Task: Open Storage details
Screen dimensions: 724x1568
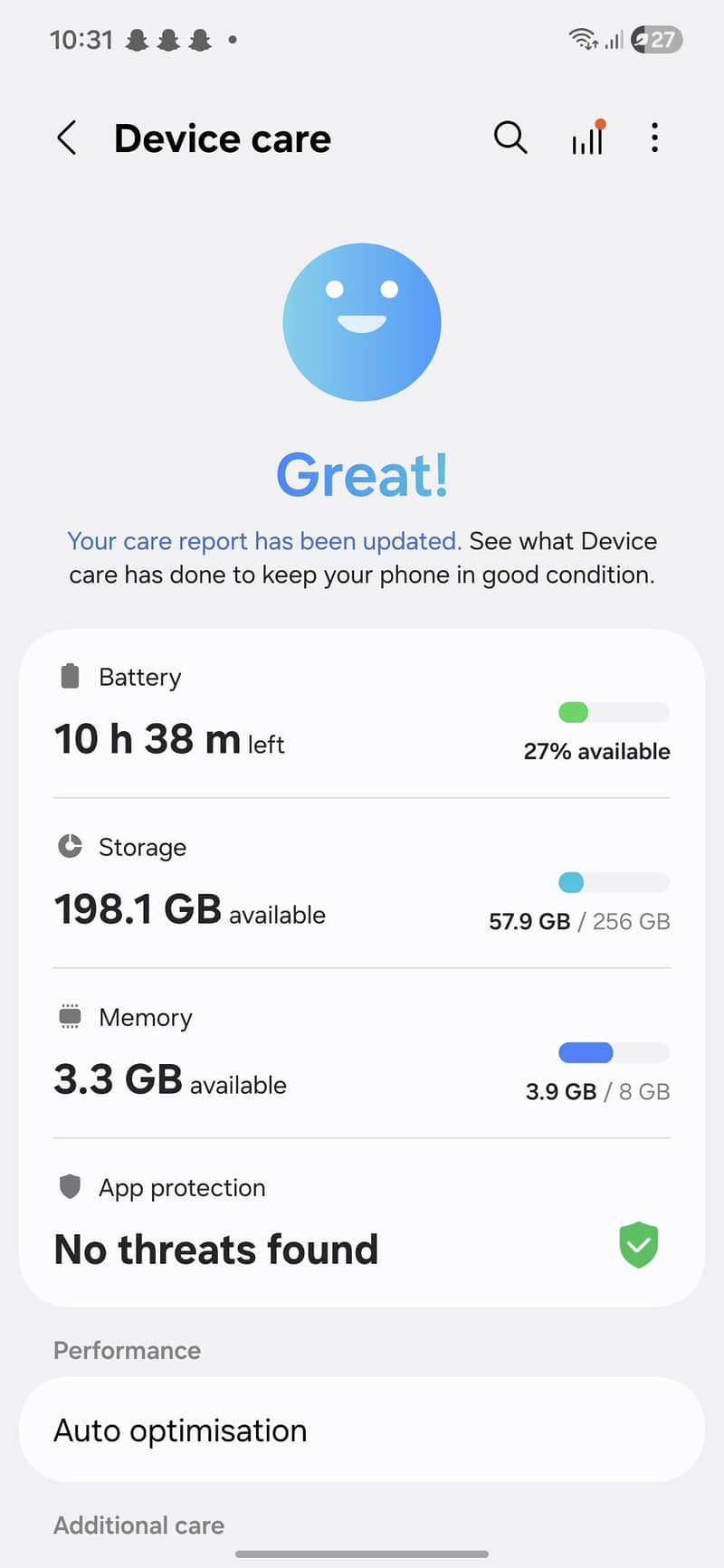Action: pos(362,884)
